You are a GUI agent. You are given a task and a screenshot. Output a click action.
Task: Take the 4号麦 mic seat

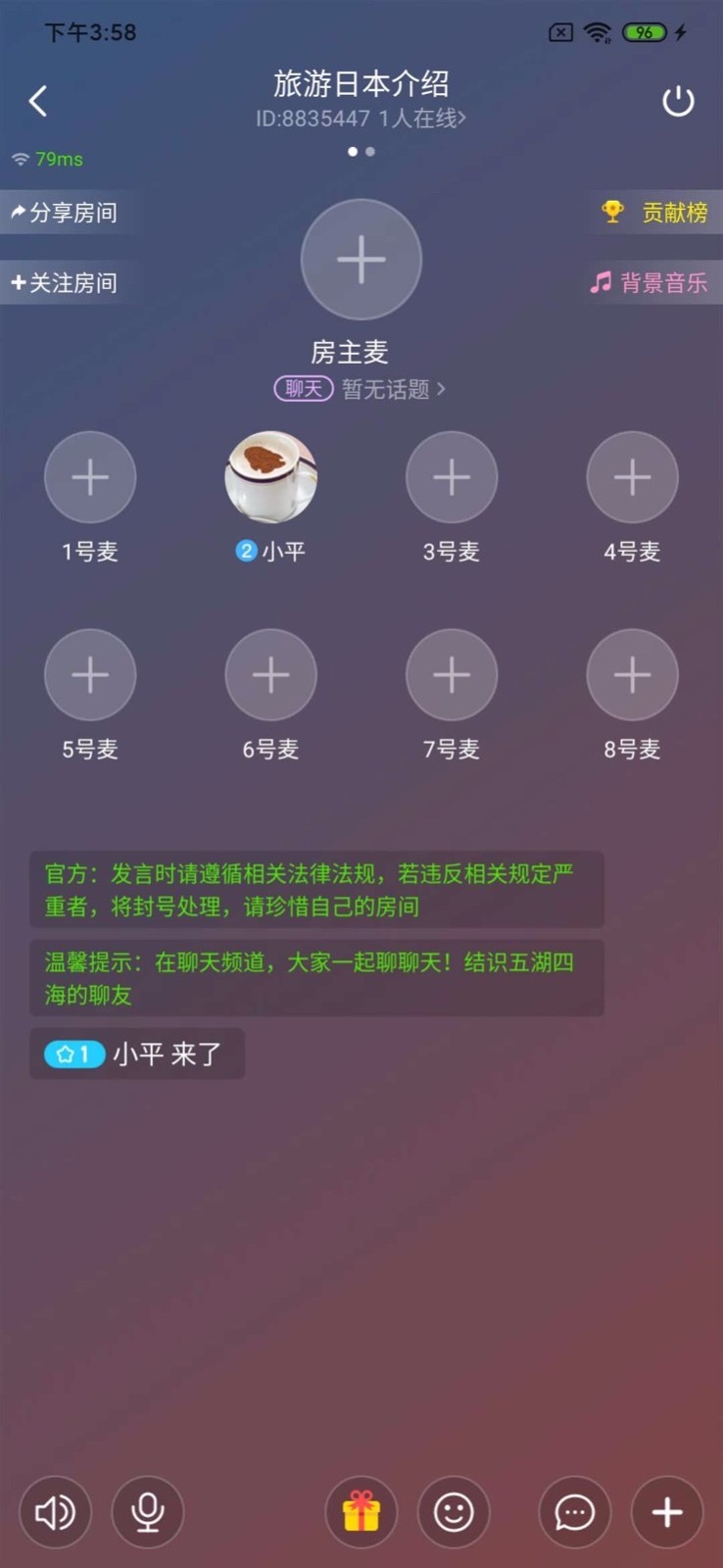point(632,477)
